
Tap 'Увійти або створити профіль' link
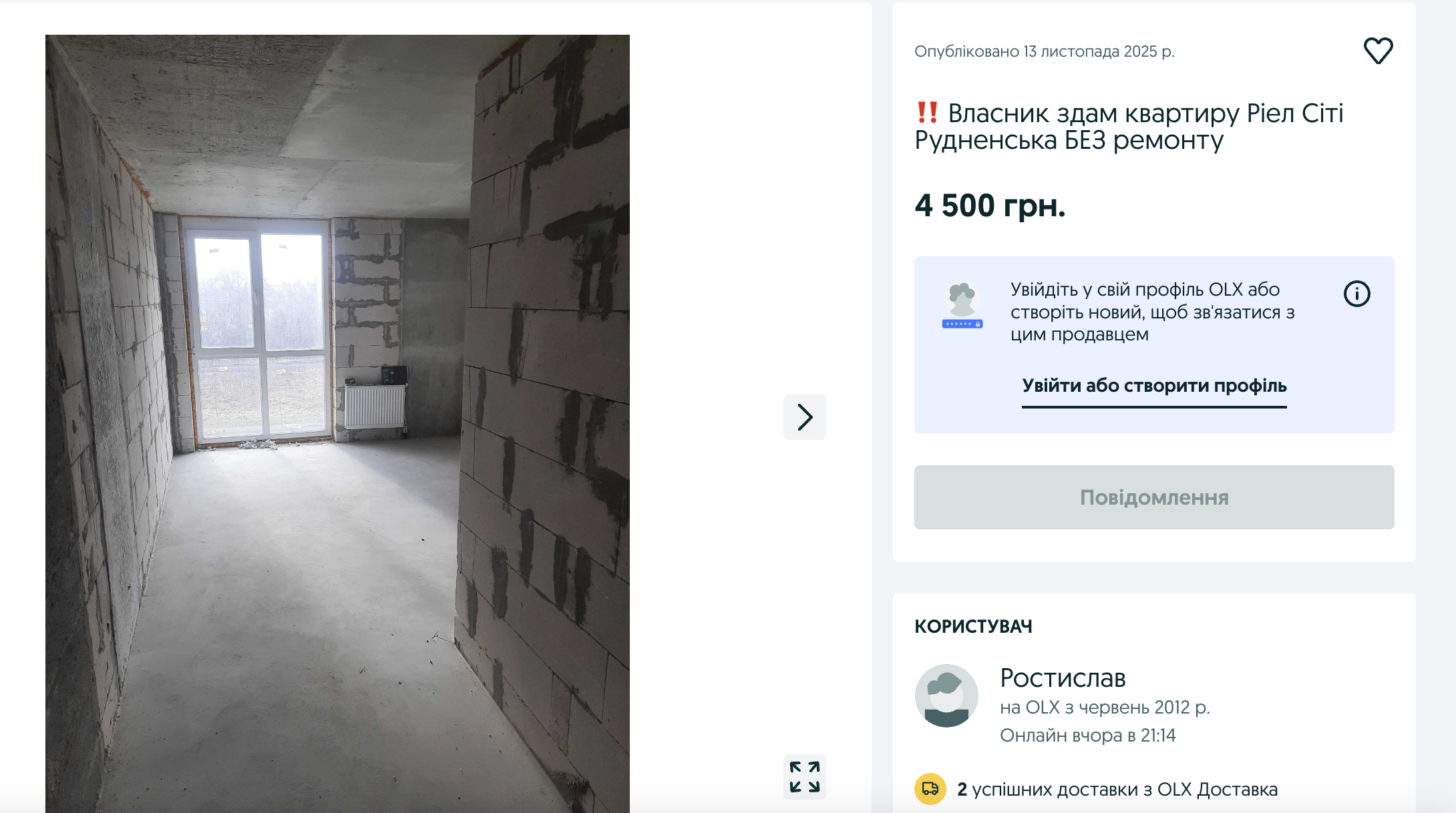(1153, 386)
